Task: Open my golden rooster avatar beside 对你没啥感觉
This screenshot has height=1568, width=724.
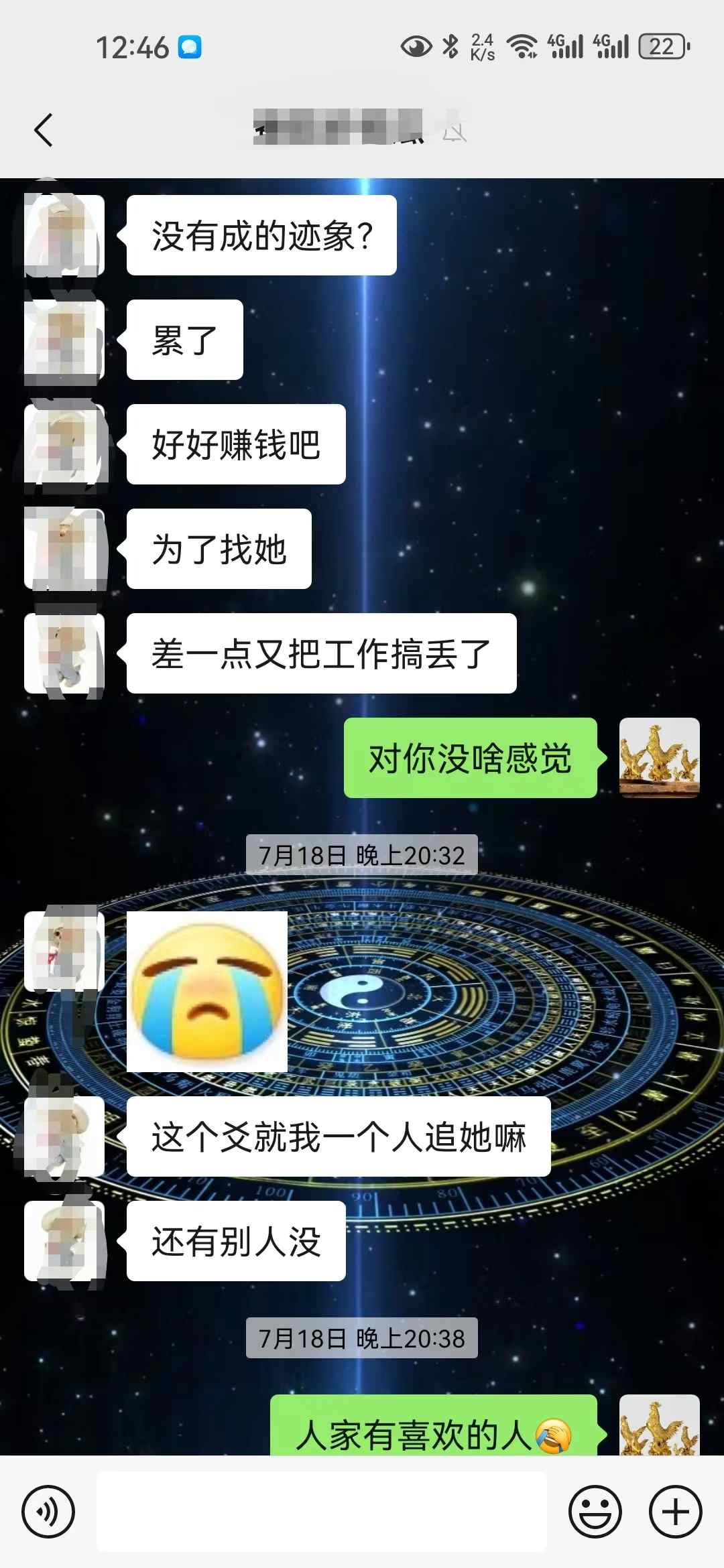Action: pyautogui.click(x=659, y=758)
